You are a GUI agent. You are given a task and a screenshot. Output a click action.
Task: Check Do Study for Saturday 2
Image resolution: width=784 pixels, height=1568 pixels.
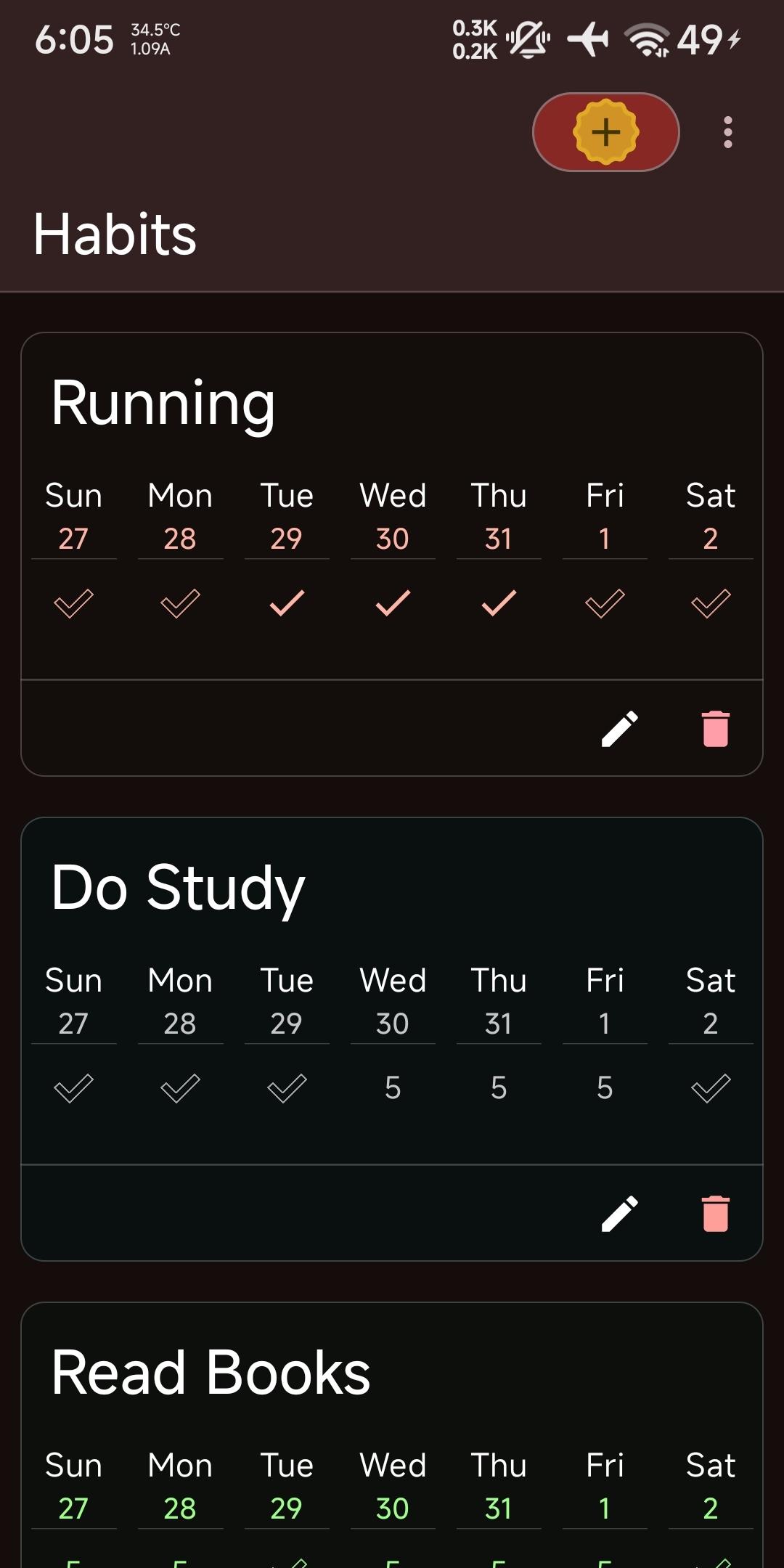[x=711, y=1088]
